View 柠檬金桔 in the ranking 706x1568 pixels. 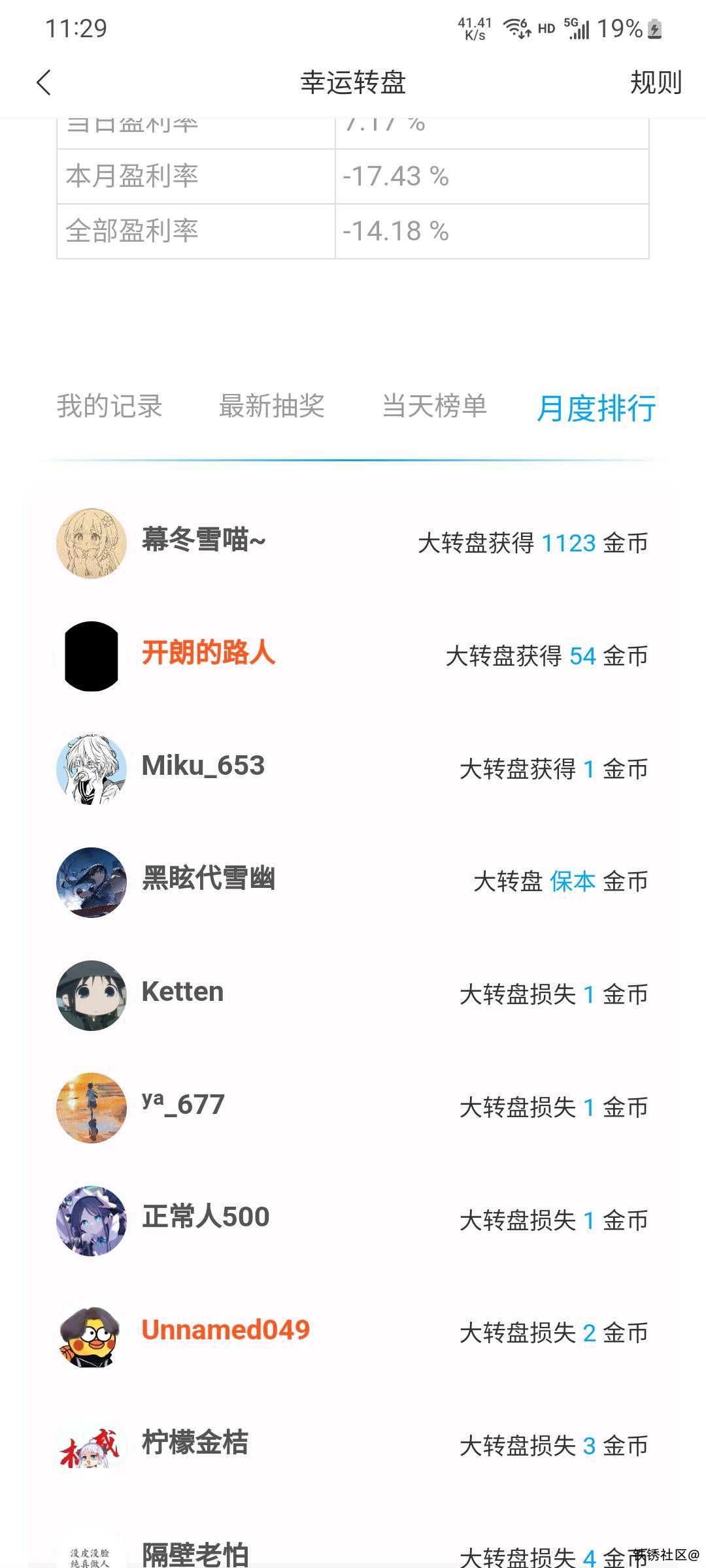click(x=195, y=1443)
